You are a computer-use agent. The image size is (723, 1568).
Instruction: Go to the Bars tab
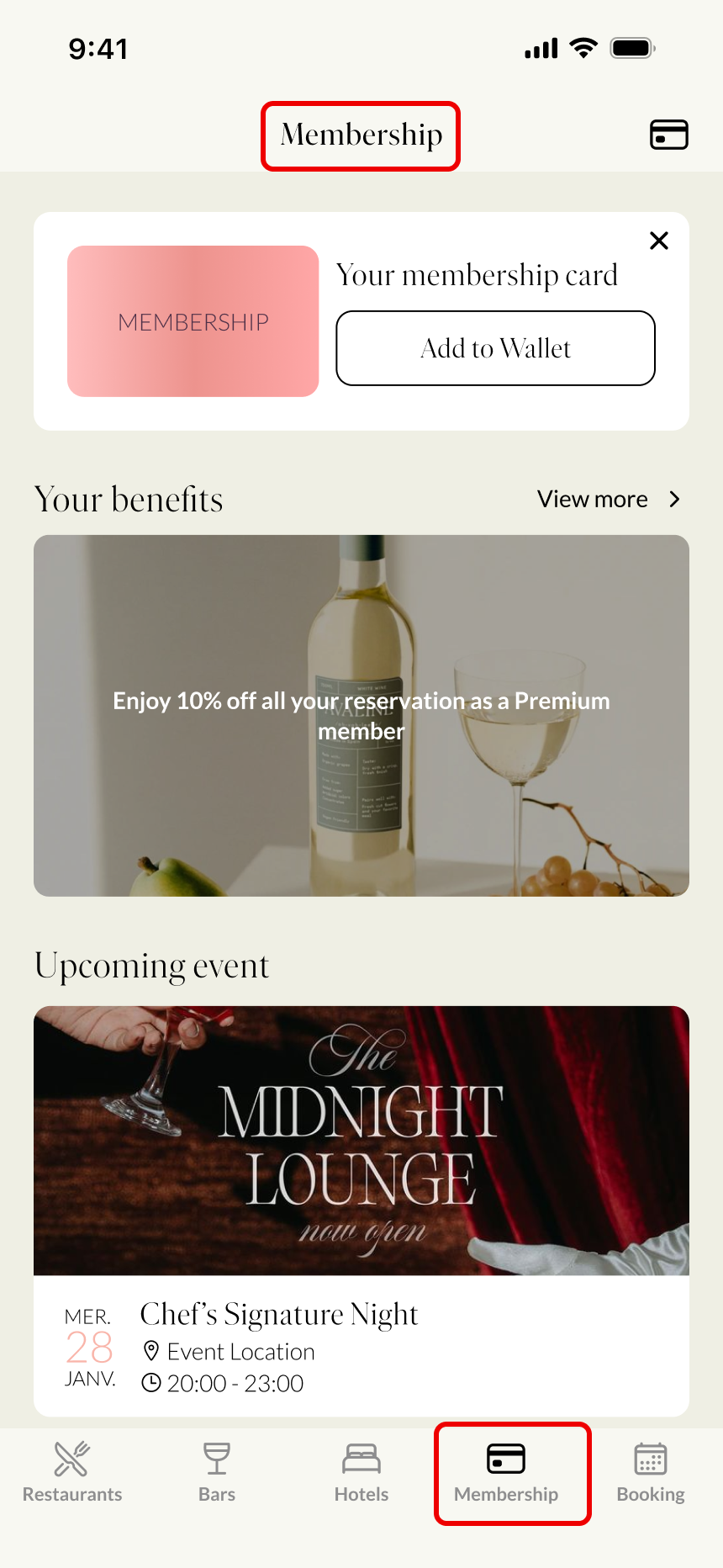(x=217, y=1473)
